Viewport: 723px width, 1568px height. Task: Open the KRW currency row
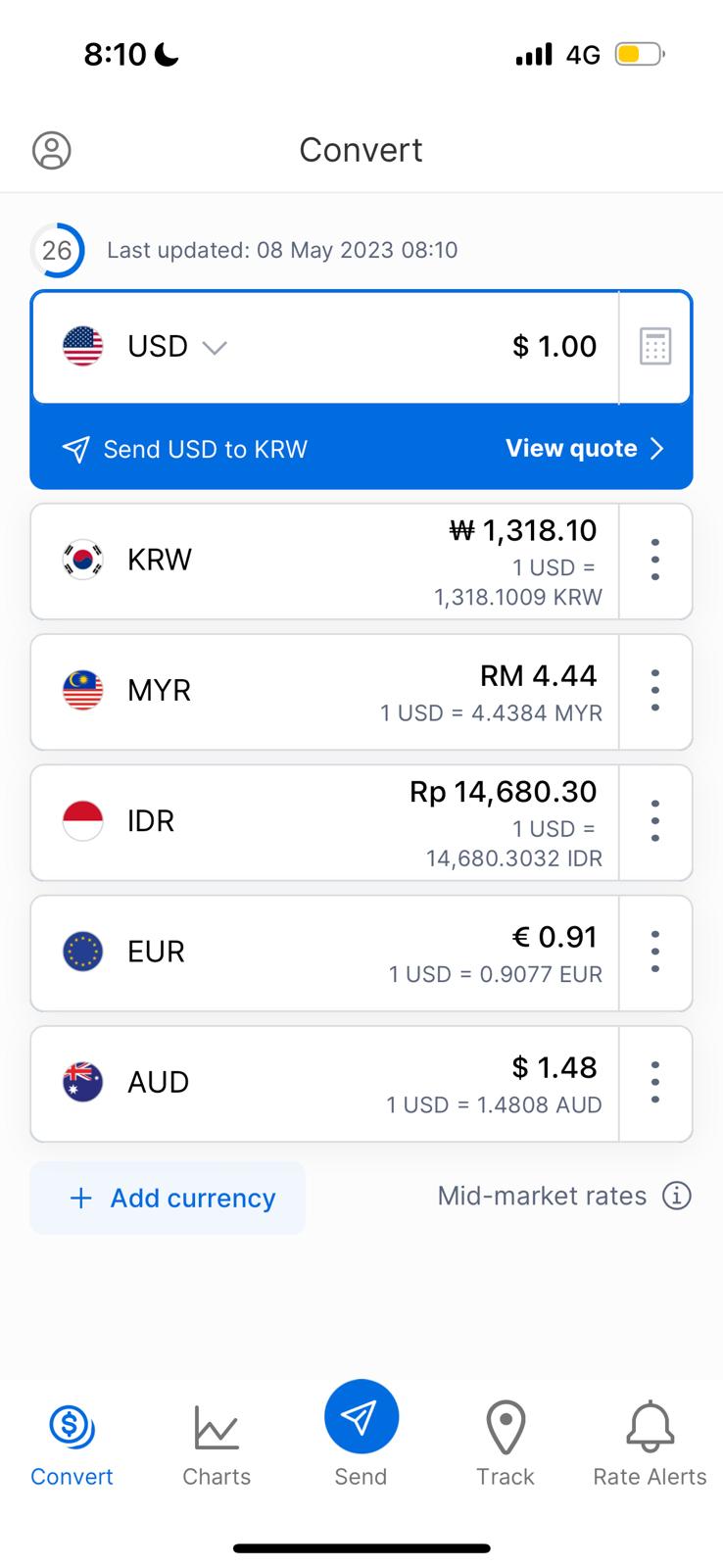click(x=323, y=562)
